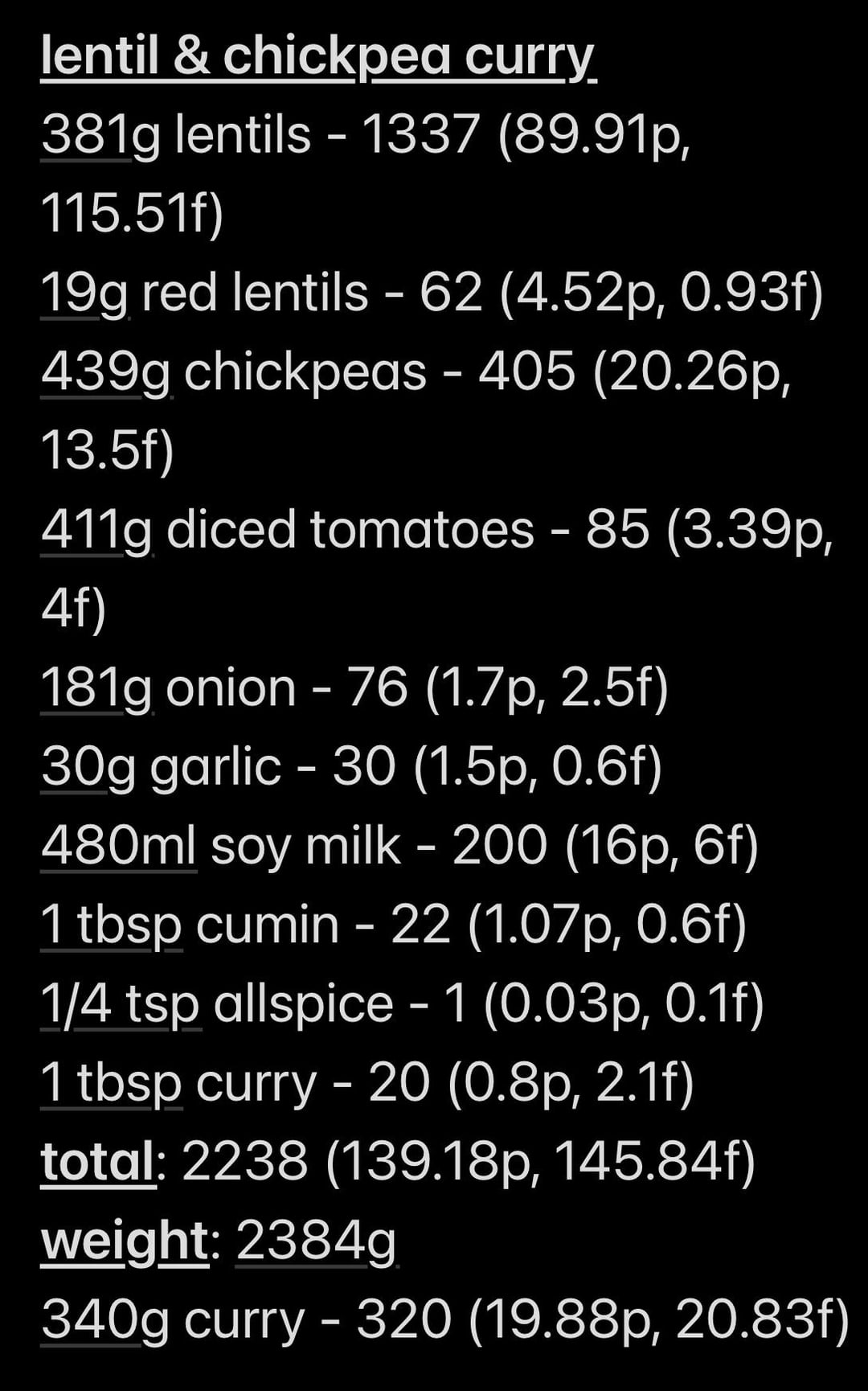Tap the 1 tbsp measurement before cumin
868x1391 pixels.
[x=111, y=925]
